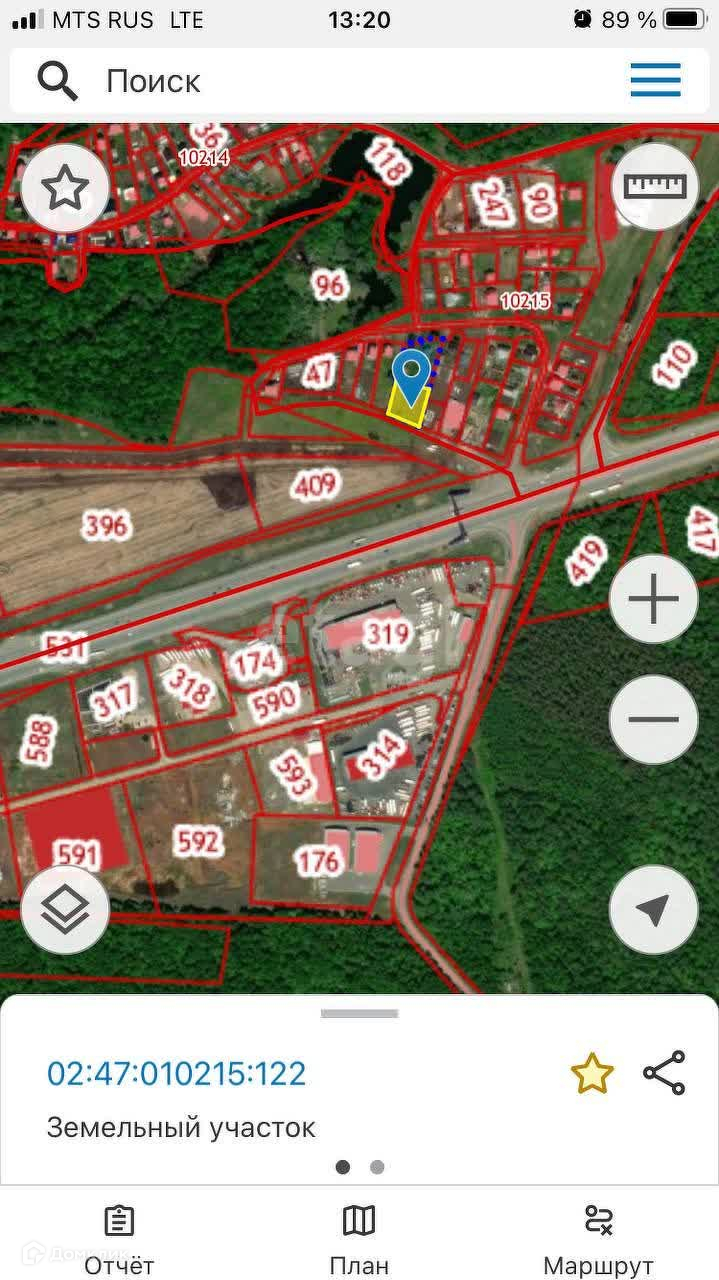Viewport: 719px width, 1280px height.
Task: Open favorites with the star map button
Action: pyautogui.click(x=65, y=187)
